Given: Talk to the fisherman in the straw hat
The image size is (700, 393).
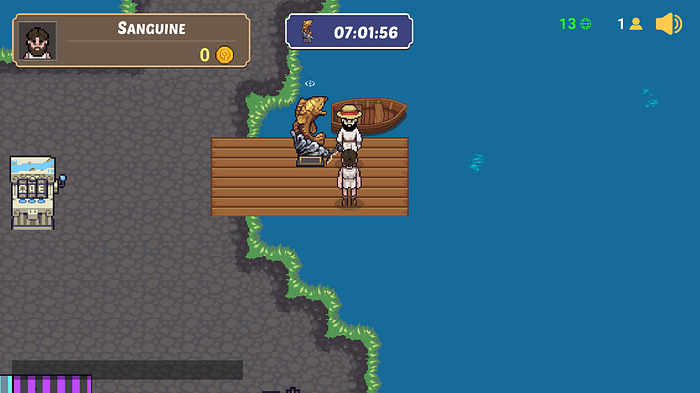Looking at the screenshot, I should (349, 128).
